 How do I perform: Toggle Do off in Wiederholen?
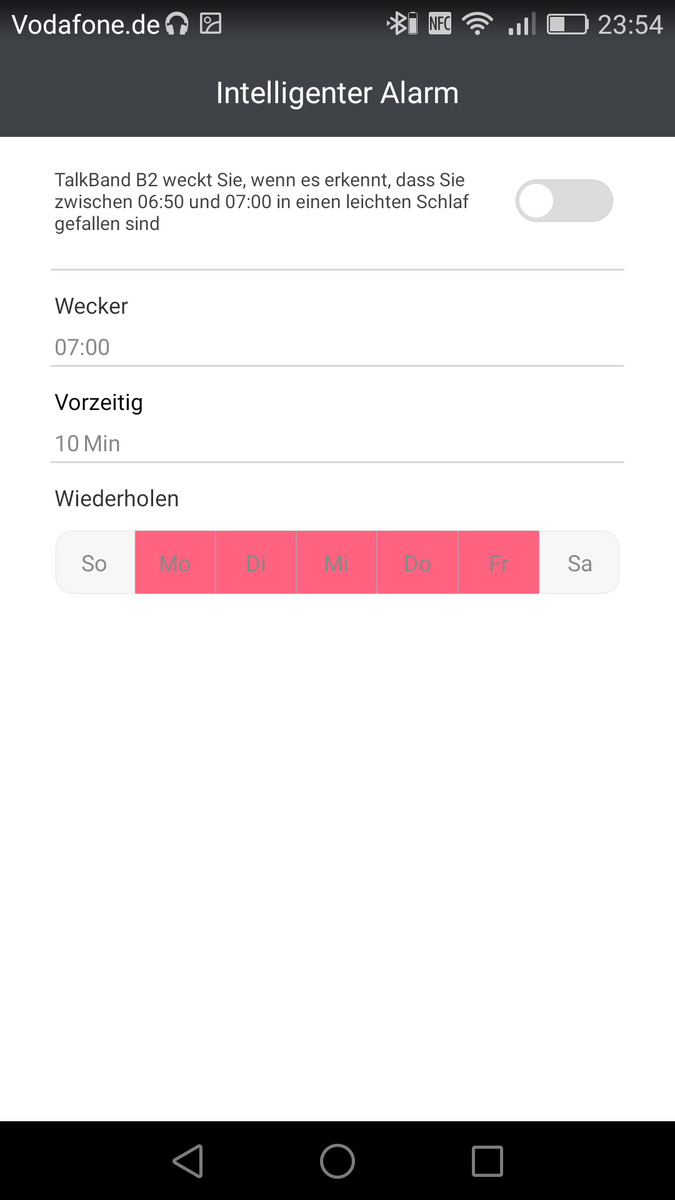point(417,563)
